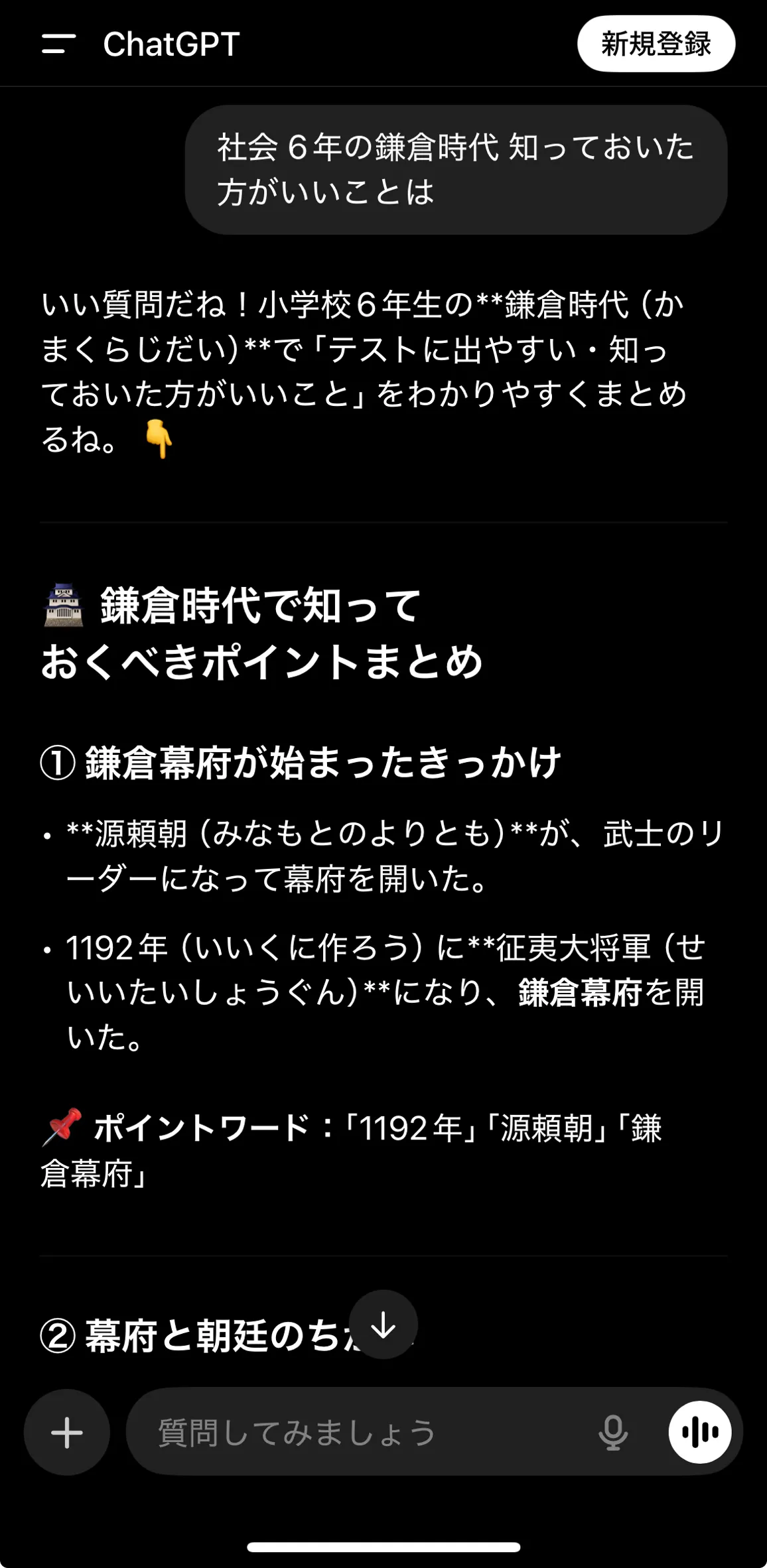Start dictation with the microphone icon

tap(613, 1432)
